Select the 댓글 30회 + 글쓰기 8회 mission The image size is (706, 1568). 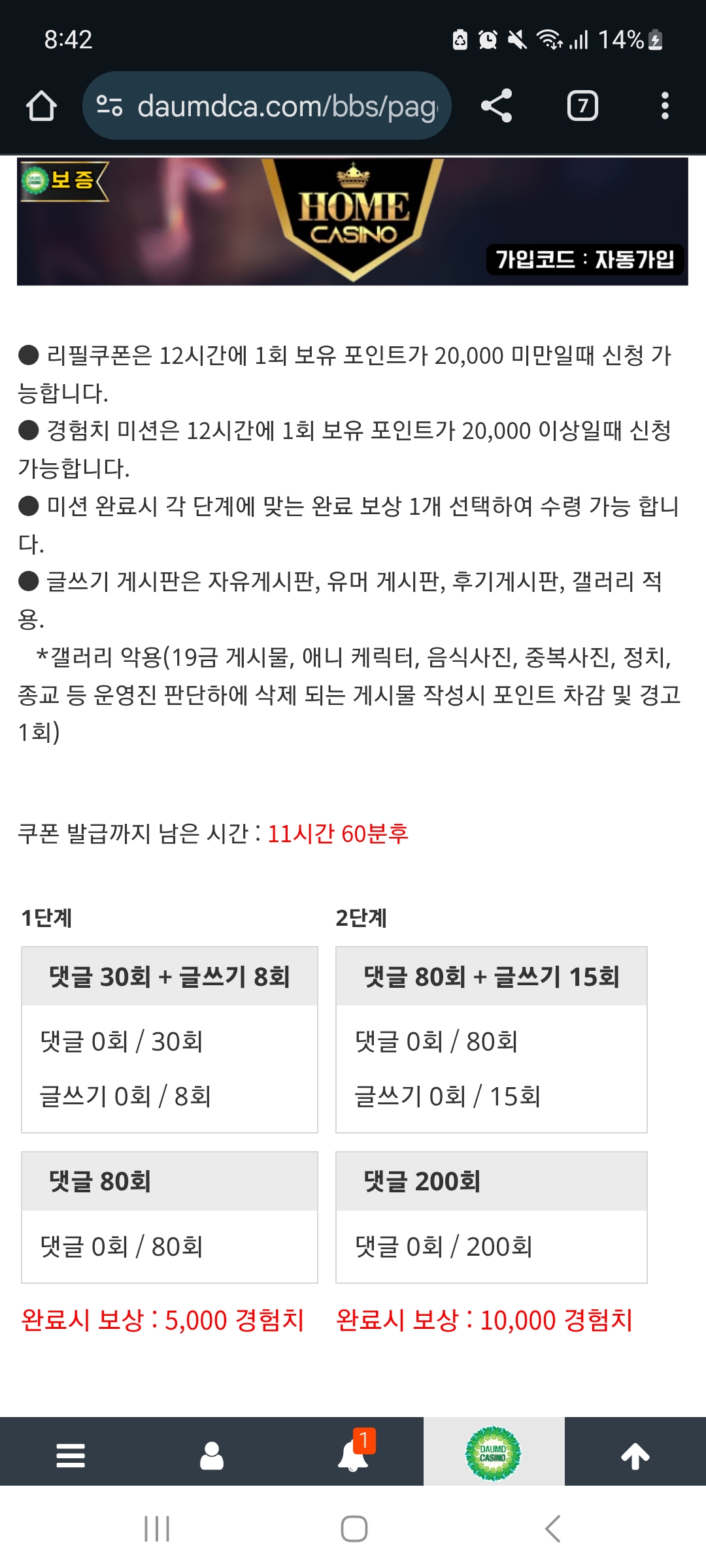click(x=169, y=1039)
